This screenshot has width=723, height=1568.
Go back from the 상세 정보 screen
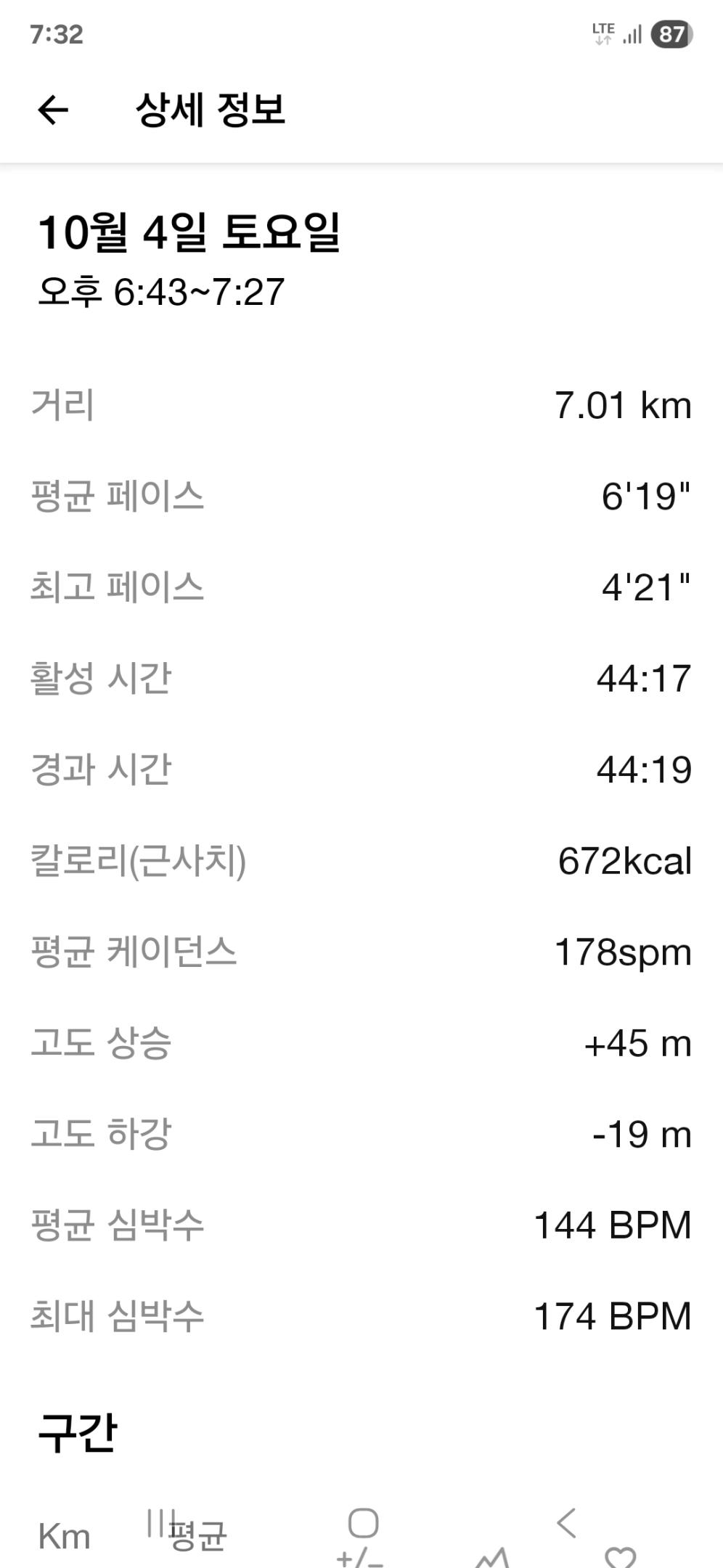(x=53, y=110)
